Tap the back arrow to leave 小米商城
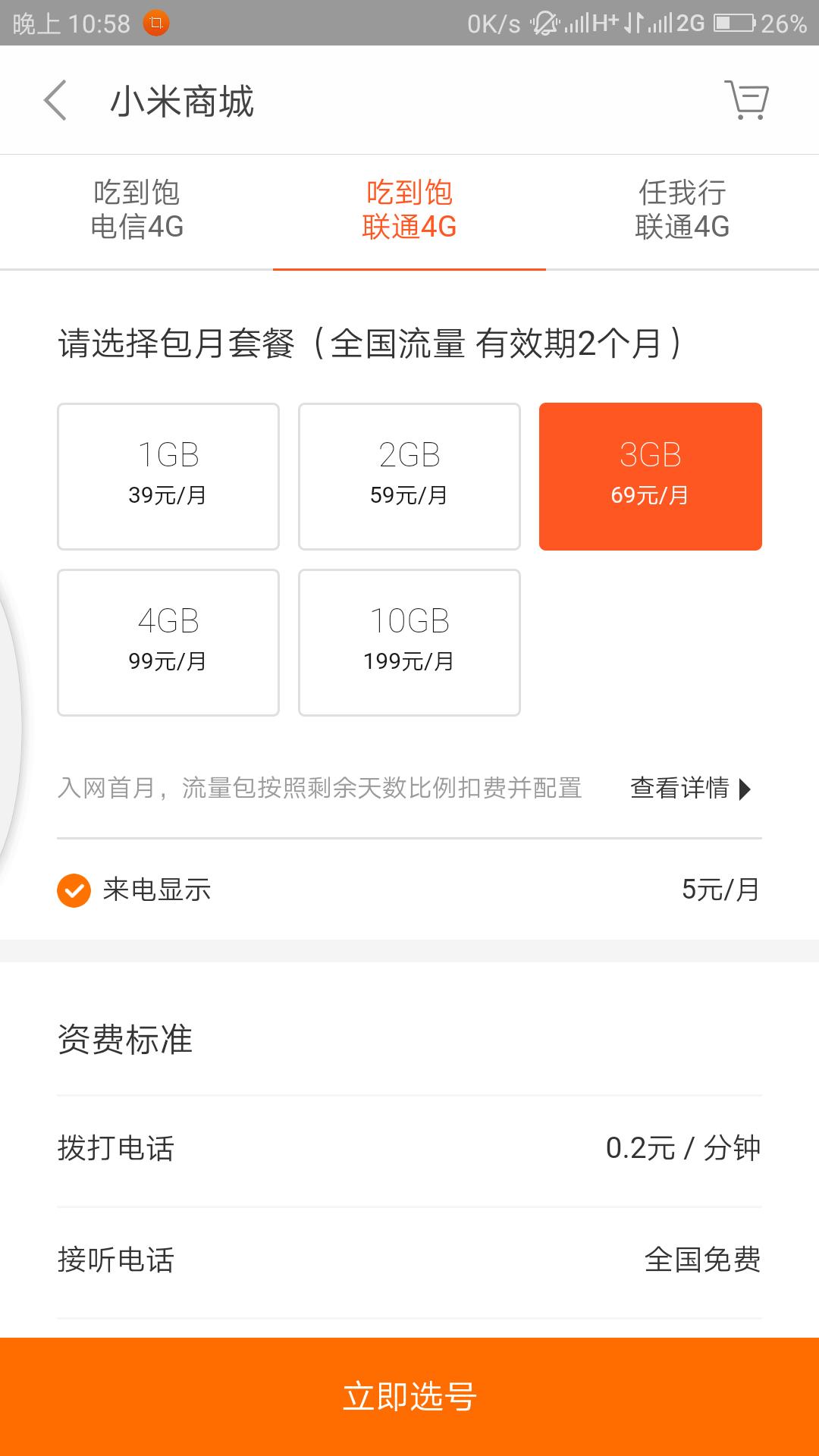This screenshot has height=1456, width=819. click(x=55, y=101)
